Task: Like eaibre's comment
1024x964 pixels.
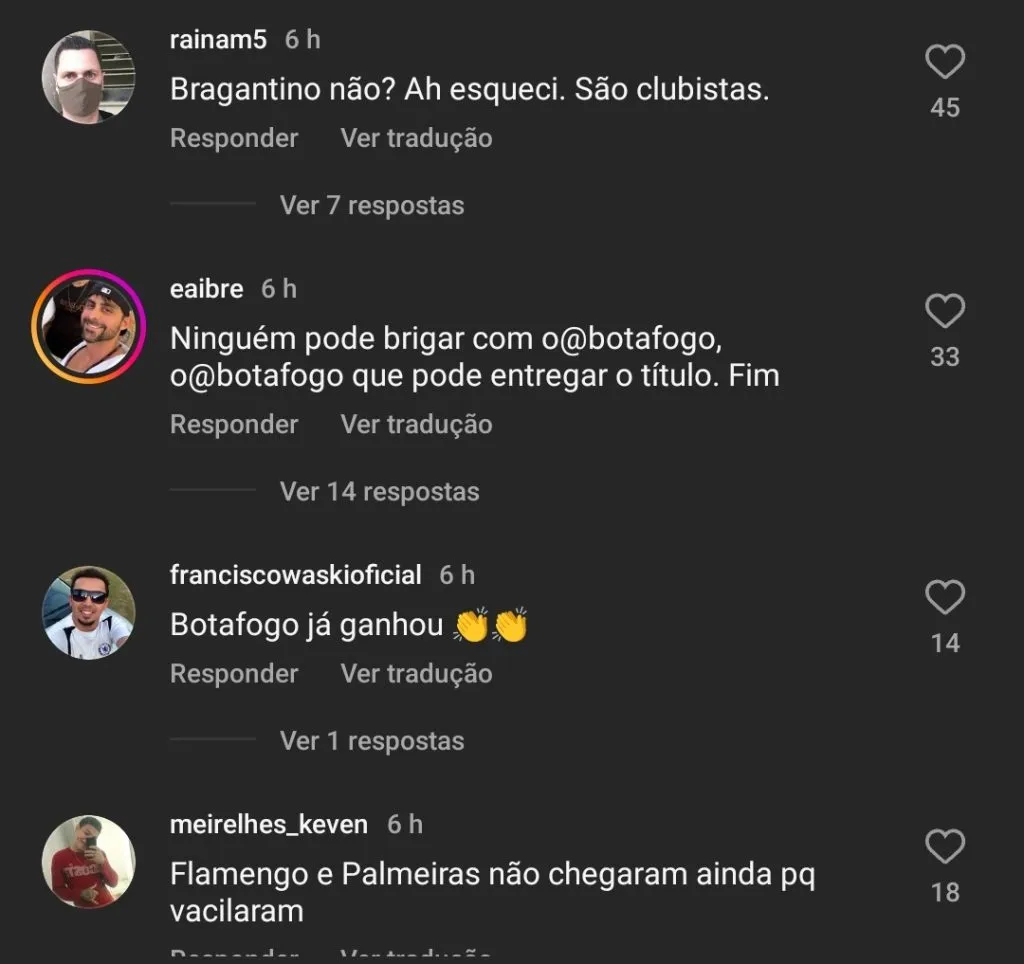Action: coord(944,313)
